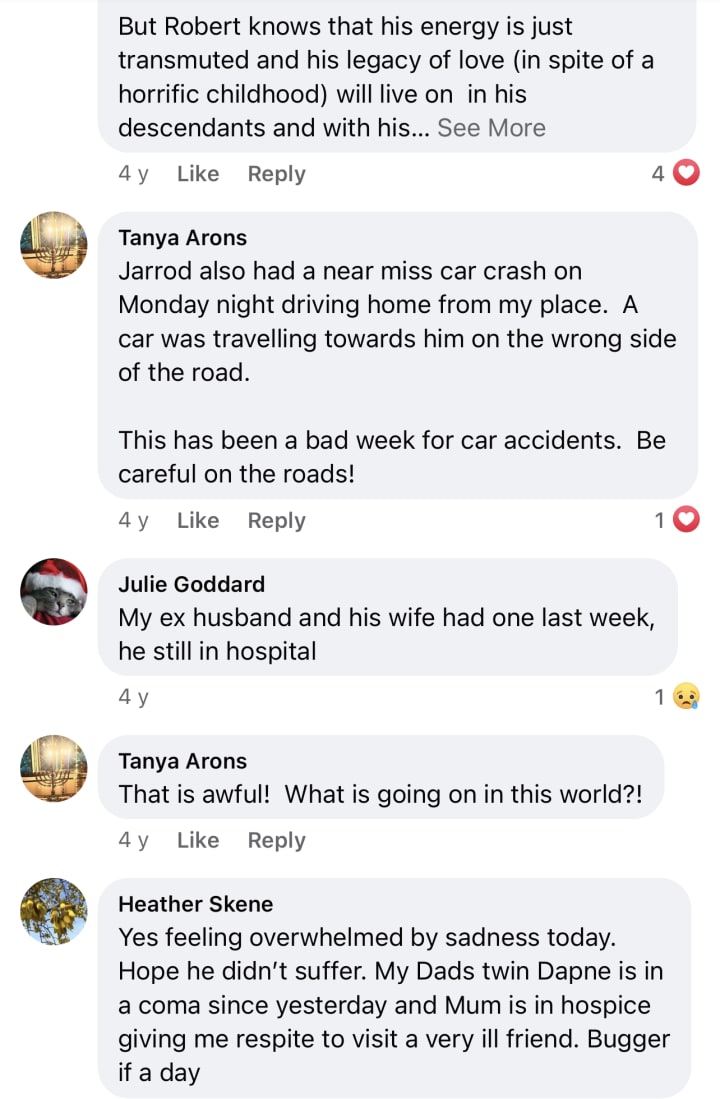View sad reaction on Julie Goddard's comment

pos(677,697)
